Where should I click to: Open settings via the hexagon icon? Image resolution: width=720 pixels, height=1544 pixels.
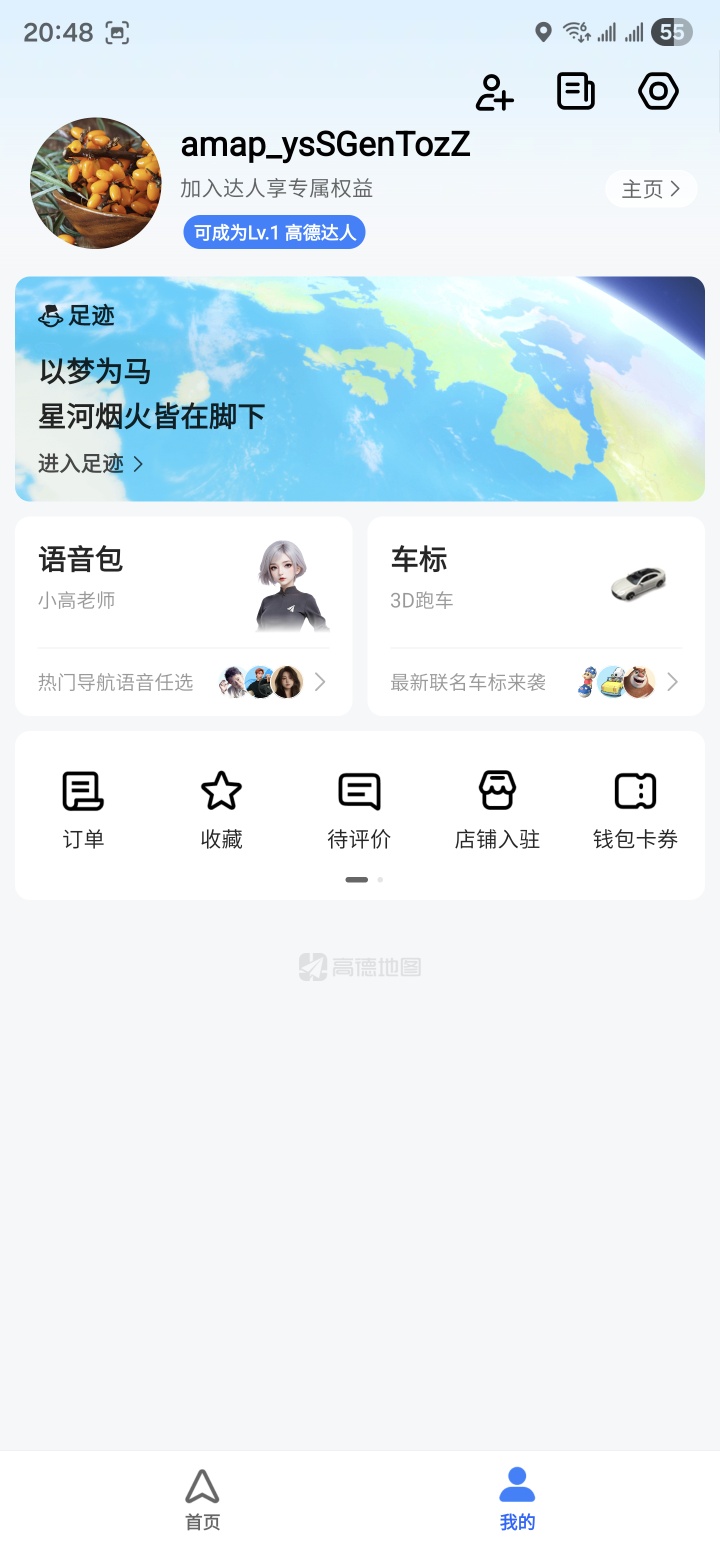click(x=658, y=92)
